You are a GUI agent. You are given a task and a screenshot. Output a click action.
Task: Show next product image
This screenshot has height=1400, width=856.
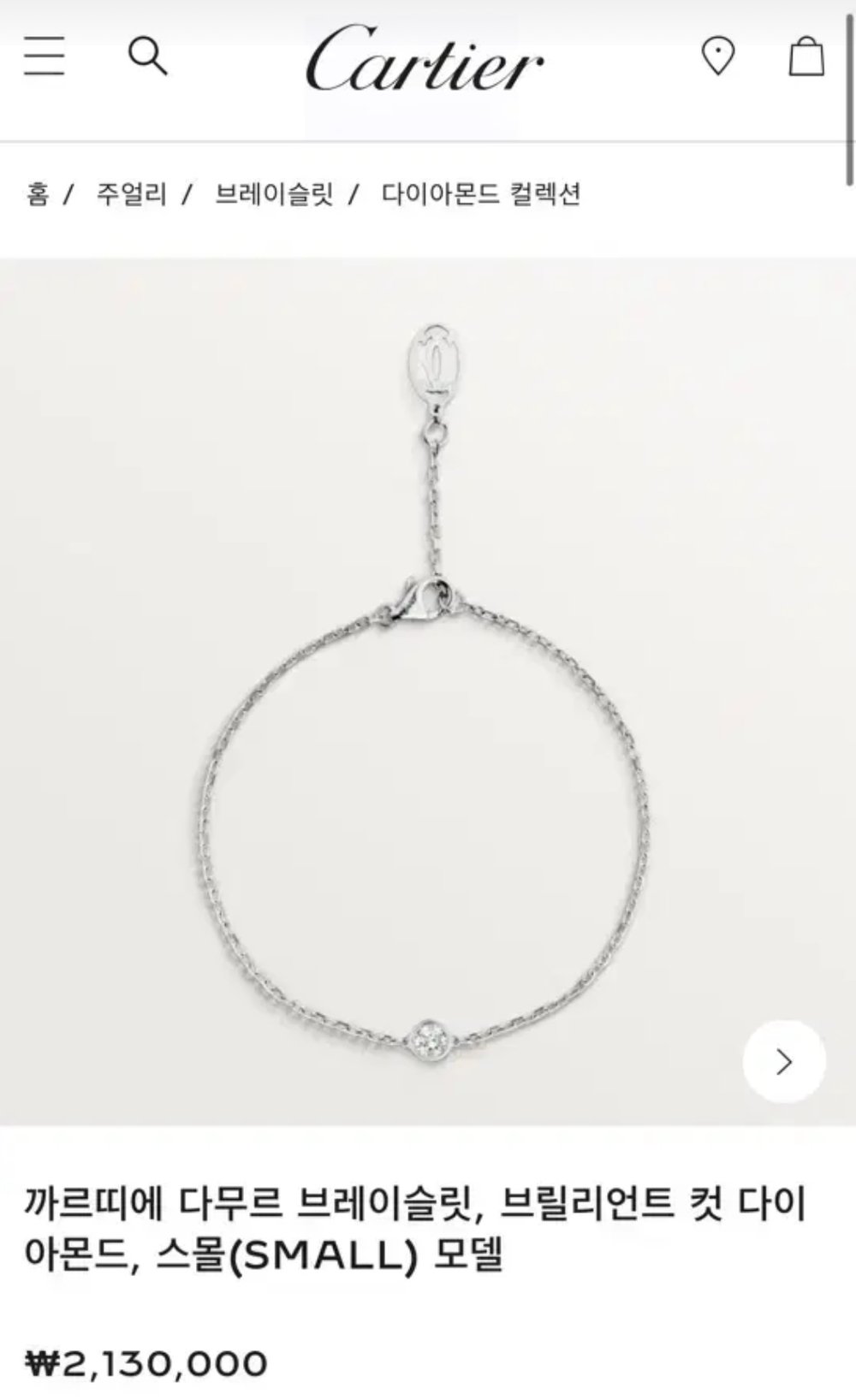click(783, 1061)
